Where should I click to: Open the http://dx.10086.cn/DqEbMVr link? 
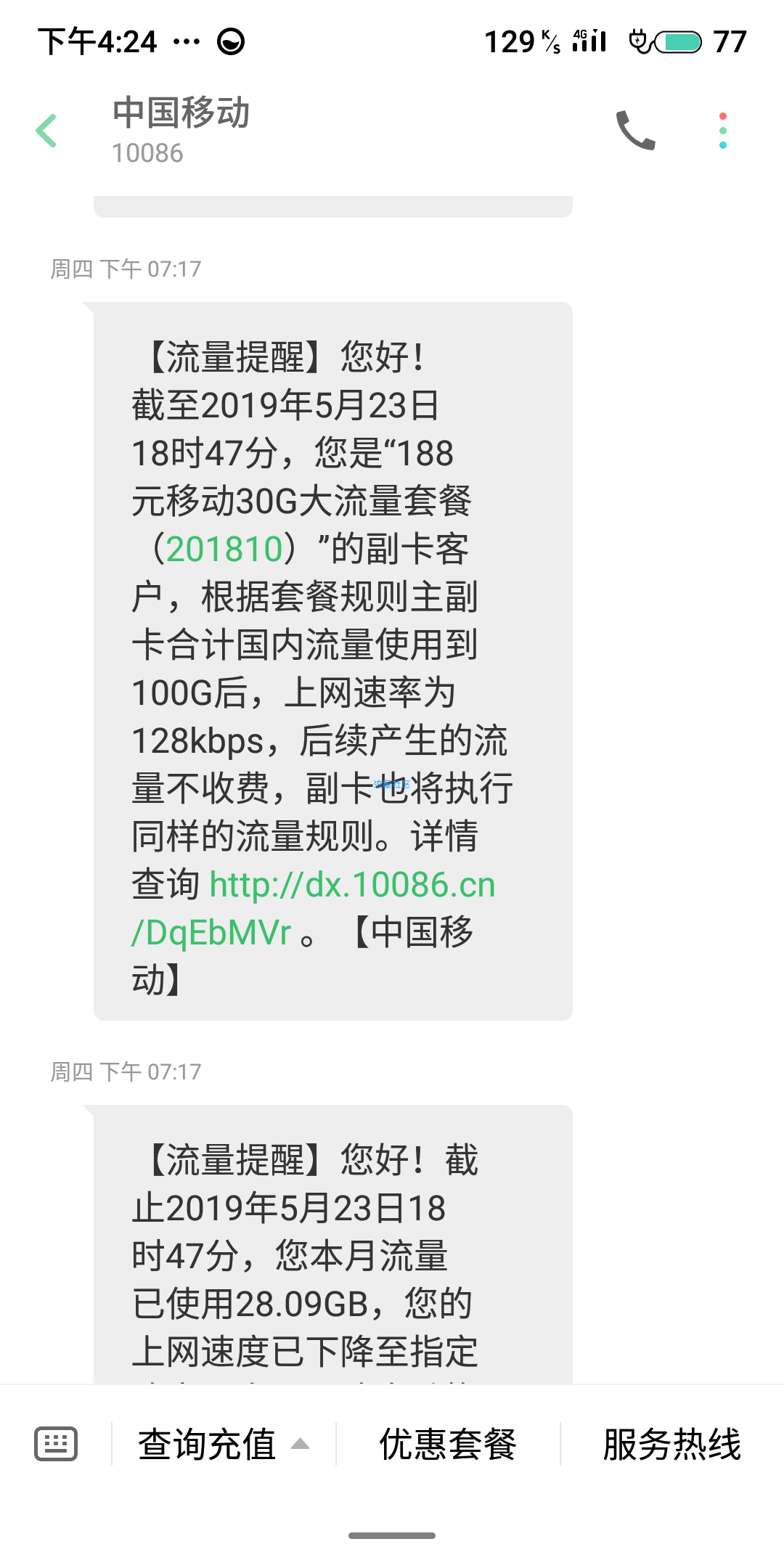314,908
